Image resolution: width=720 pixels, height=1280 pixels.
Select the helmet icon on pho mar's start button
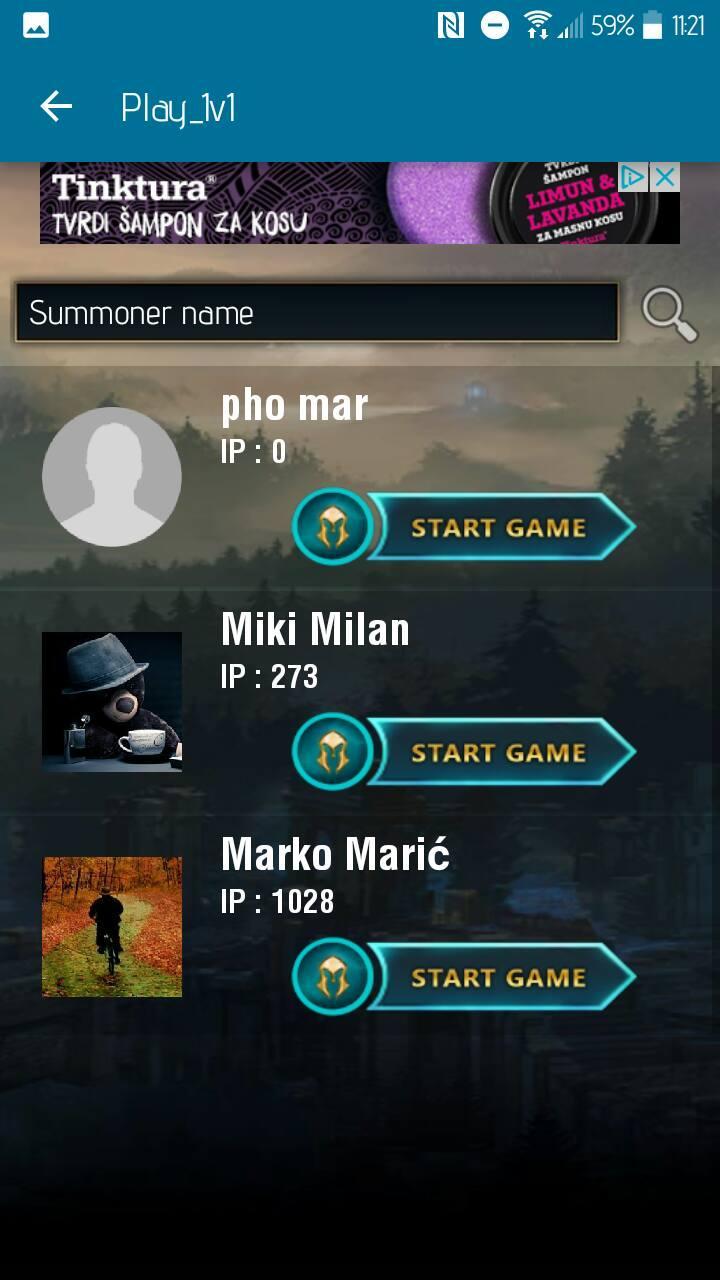pyautogui.click(x=333, y=524)
